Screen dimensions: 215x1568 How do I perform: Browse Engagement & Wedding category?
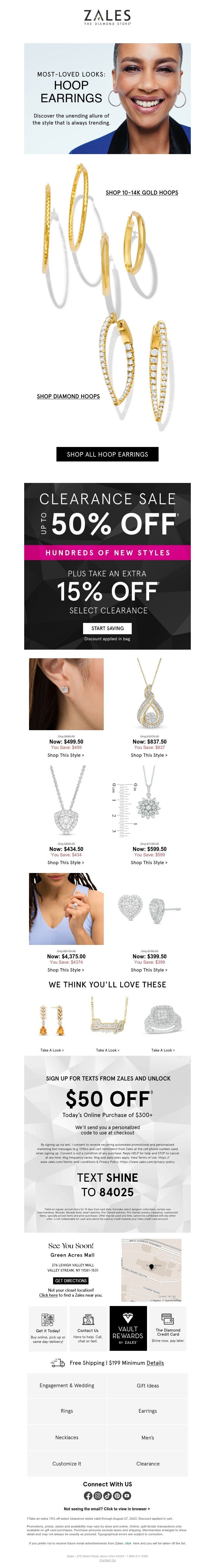click(67, 1385)
